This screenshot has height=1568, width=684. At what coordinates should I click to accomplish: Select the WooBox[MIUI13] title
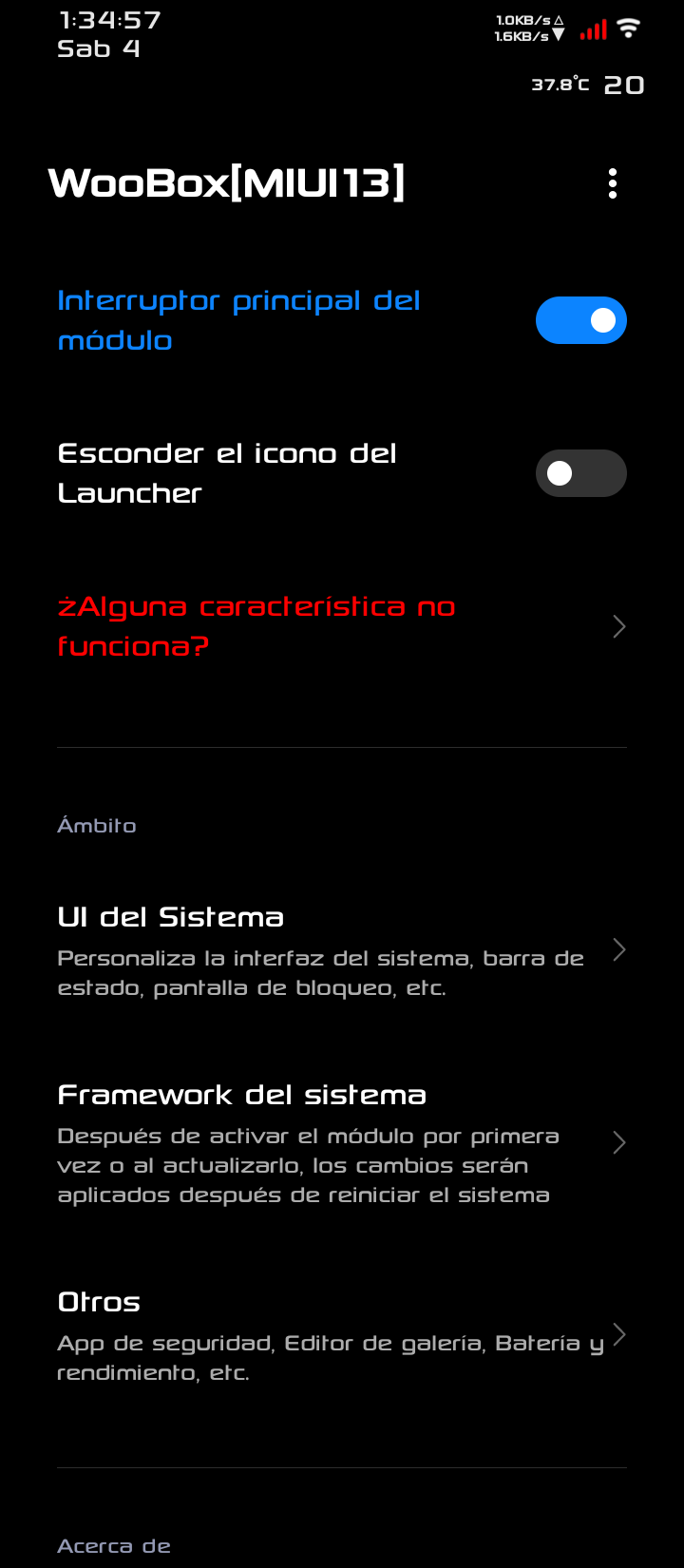tap(226, 182)
